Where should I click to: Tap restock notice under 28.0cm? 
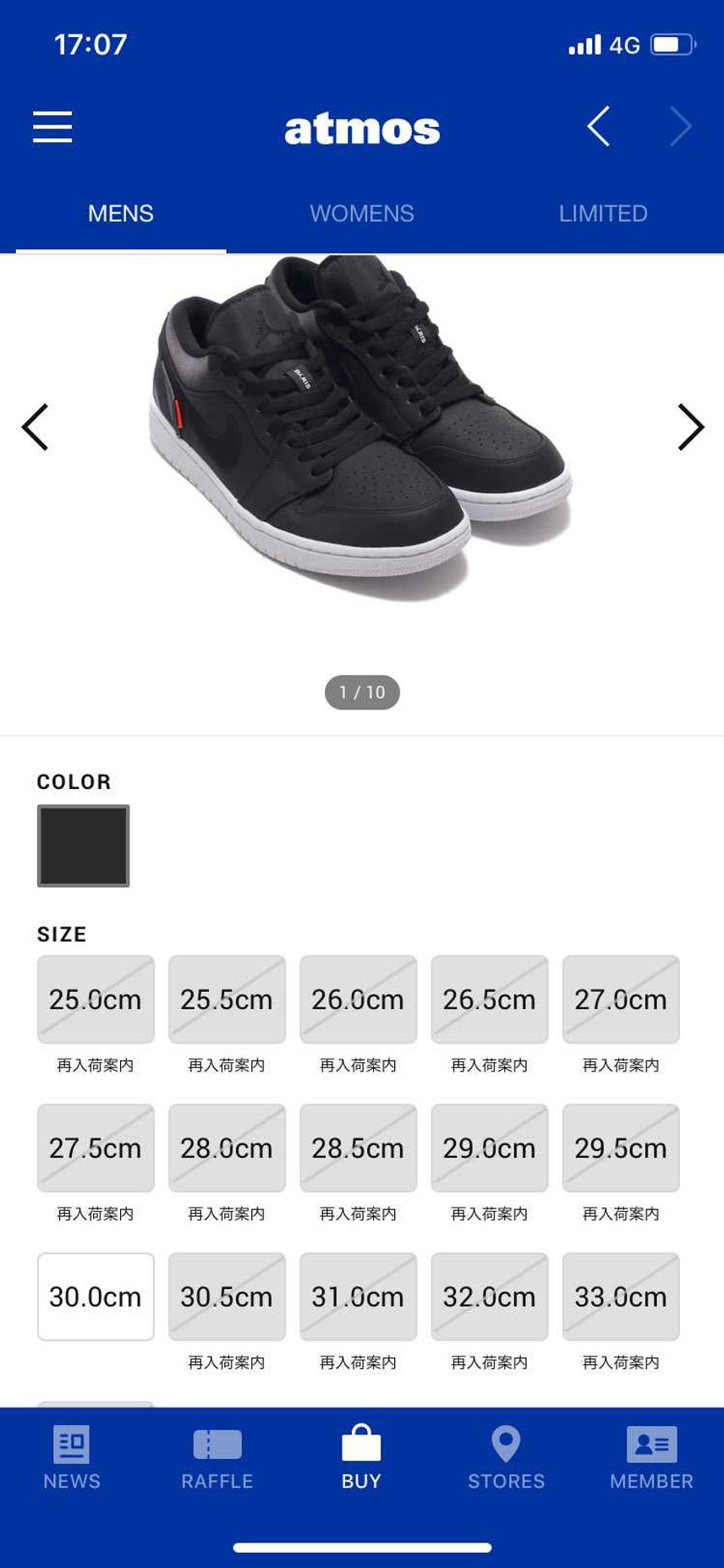[x=227, y=1214]
